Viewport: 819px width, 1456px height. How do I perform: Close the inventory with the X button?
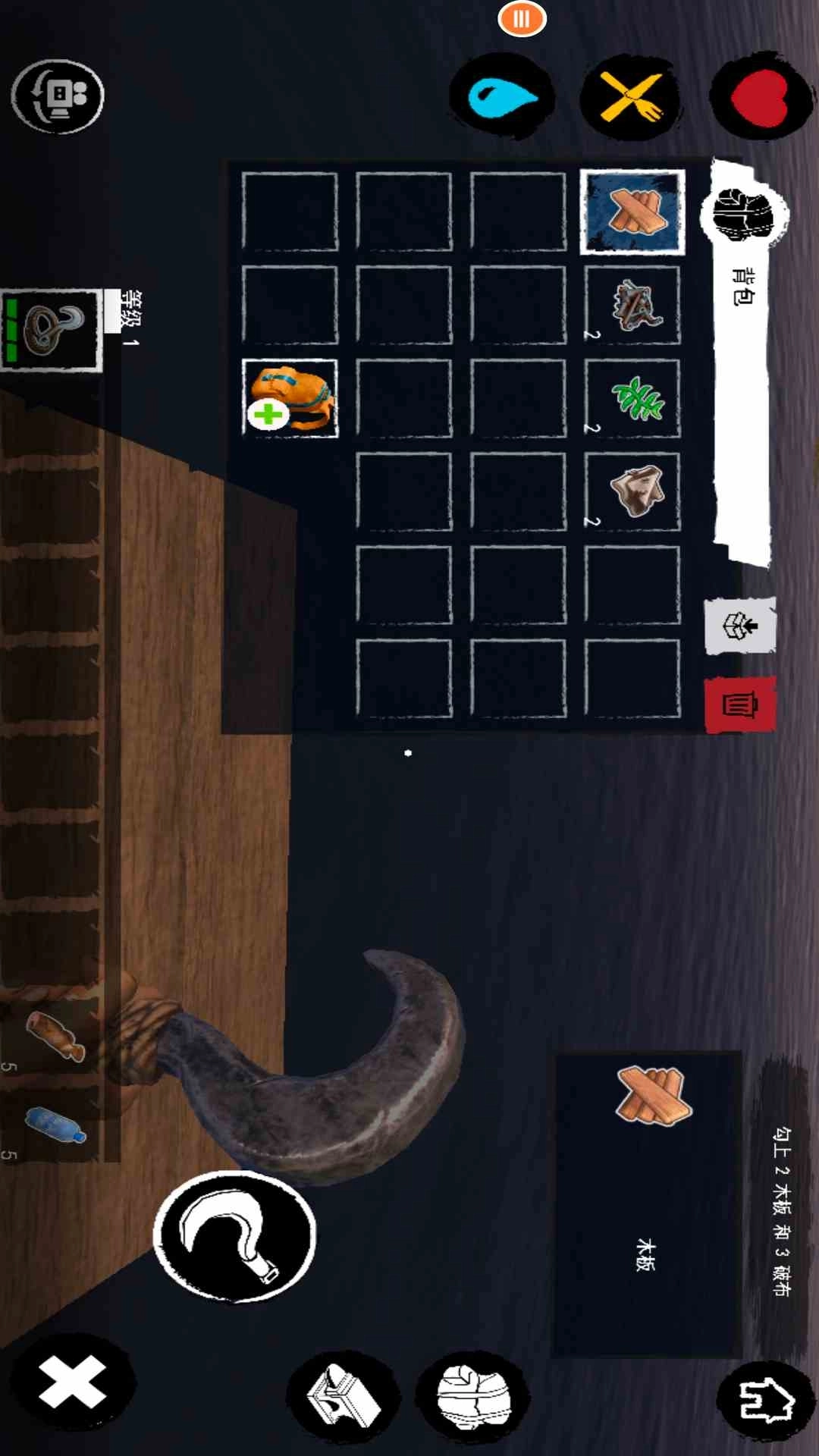click(x=72, y=1382)
